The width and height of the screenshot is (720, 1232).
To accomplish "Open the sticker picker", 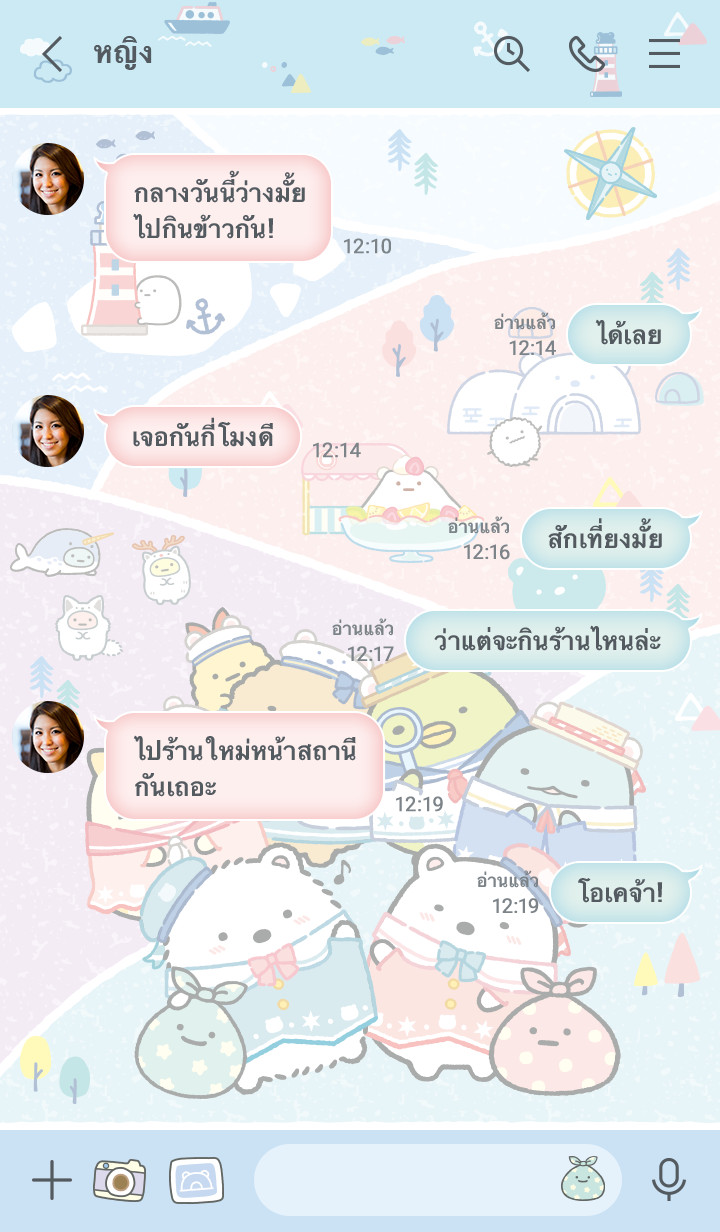I will click(x=583, y=1180).
